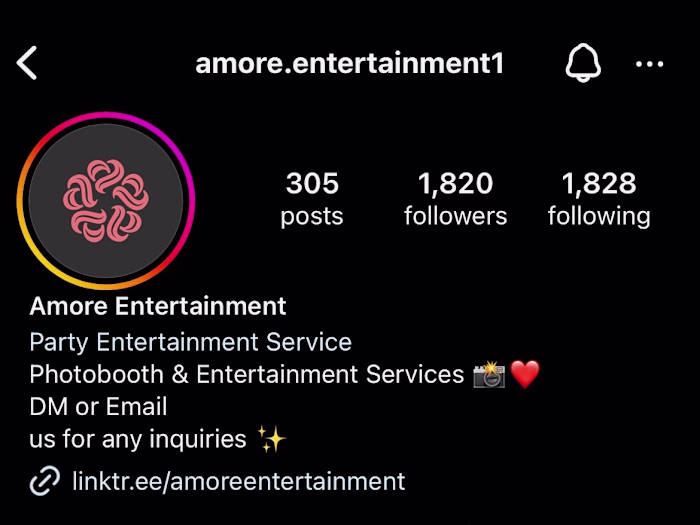This screenshot has width=700, height=525.
Task: Open the 305 posts list
Action: 312,199
